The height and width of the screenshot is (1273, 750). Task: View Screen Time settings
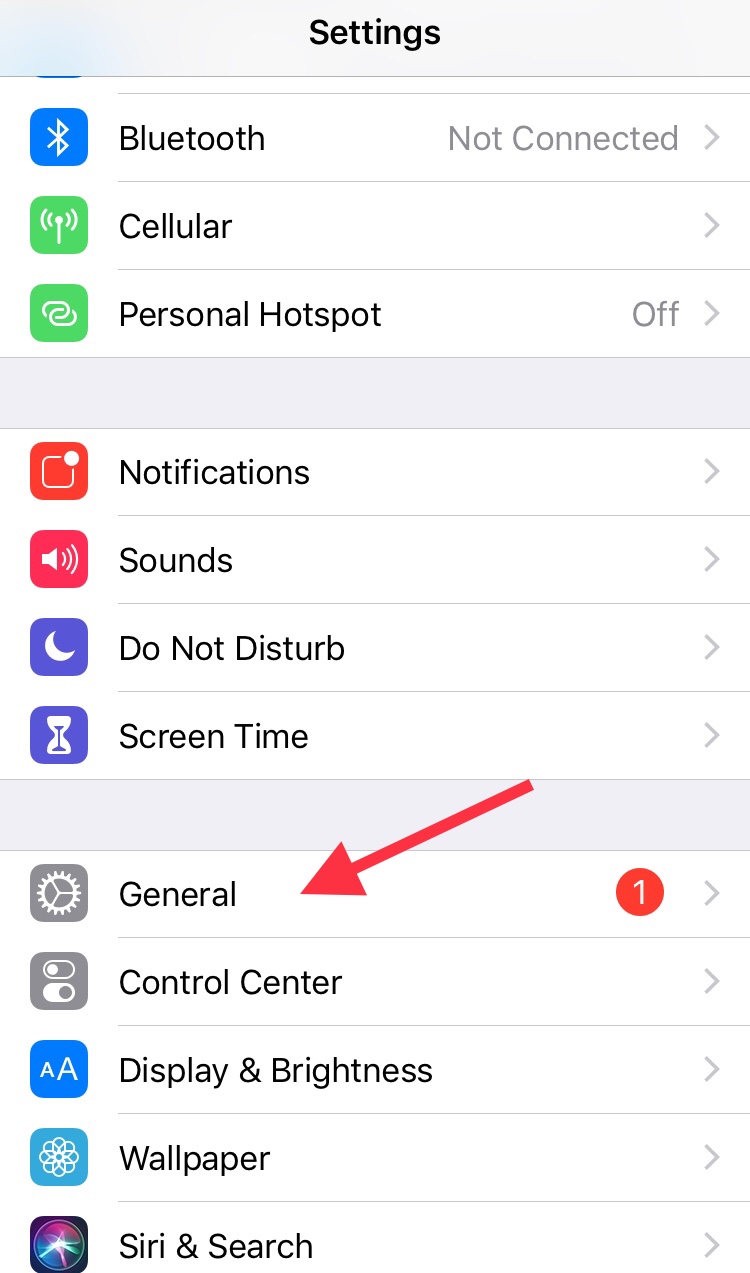click(375, 736)
